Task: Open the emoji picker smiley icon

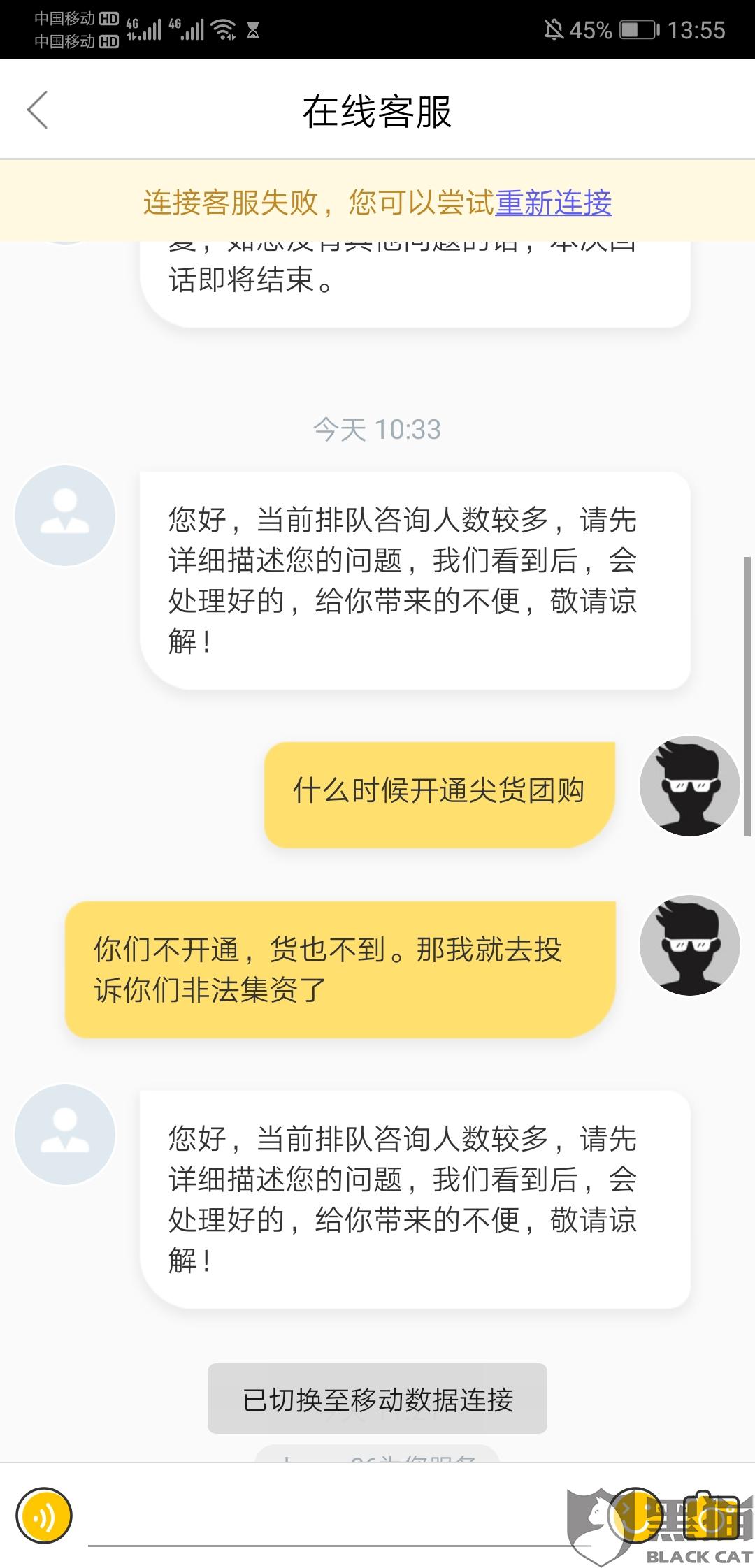Action: 635,1516
